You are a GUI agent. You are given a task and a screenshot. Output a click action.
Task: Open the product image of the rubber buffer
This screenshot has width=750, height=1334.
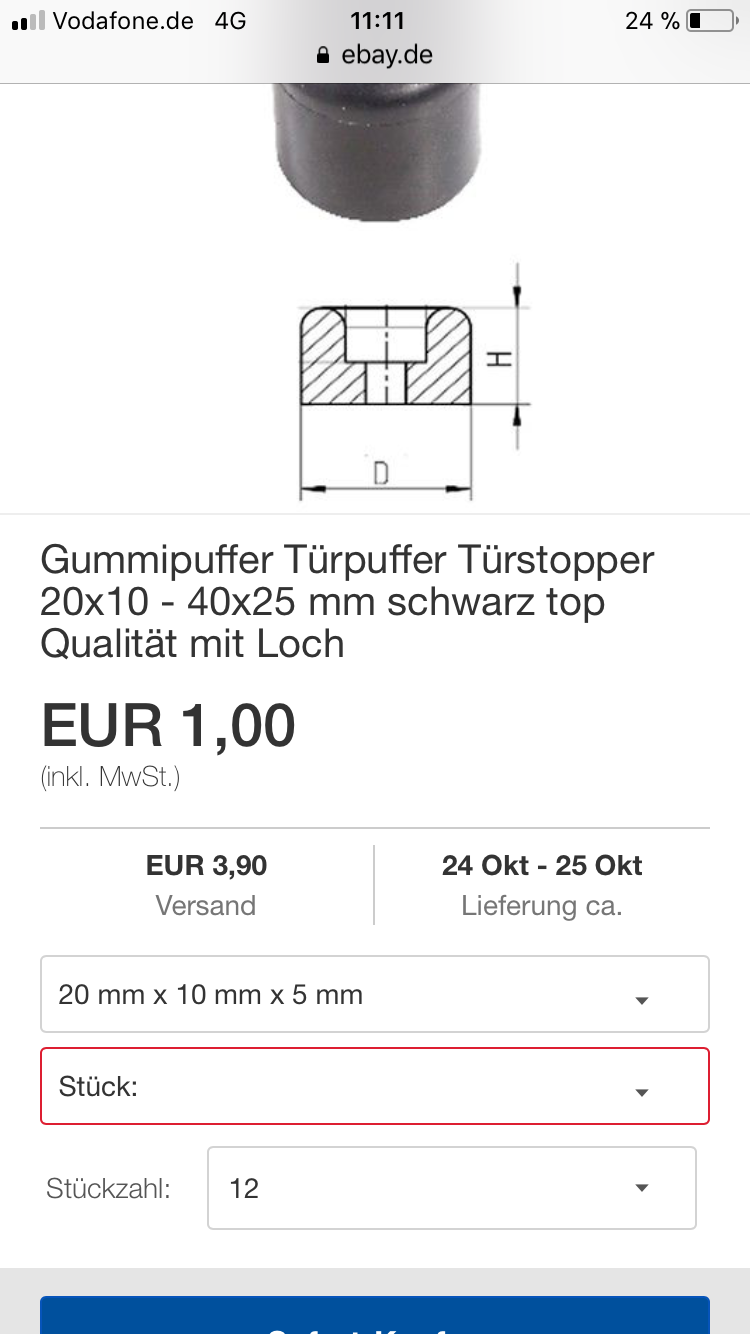point(375,297)
